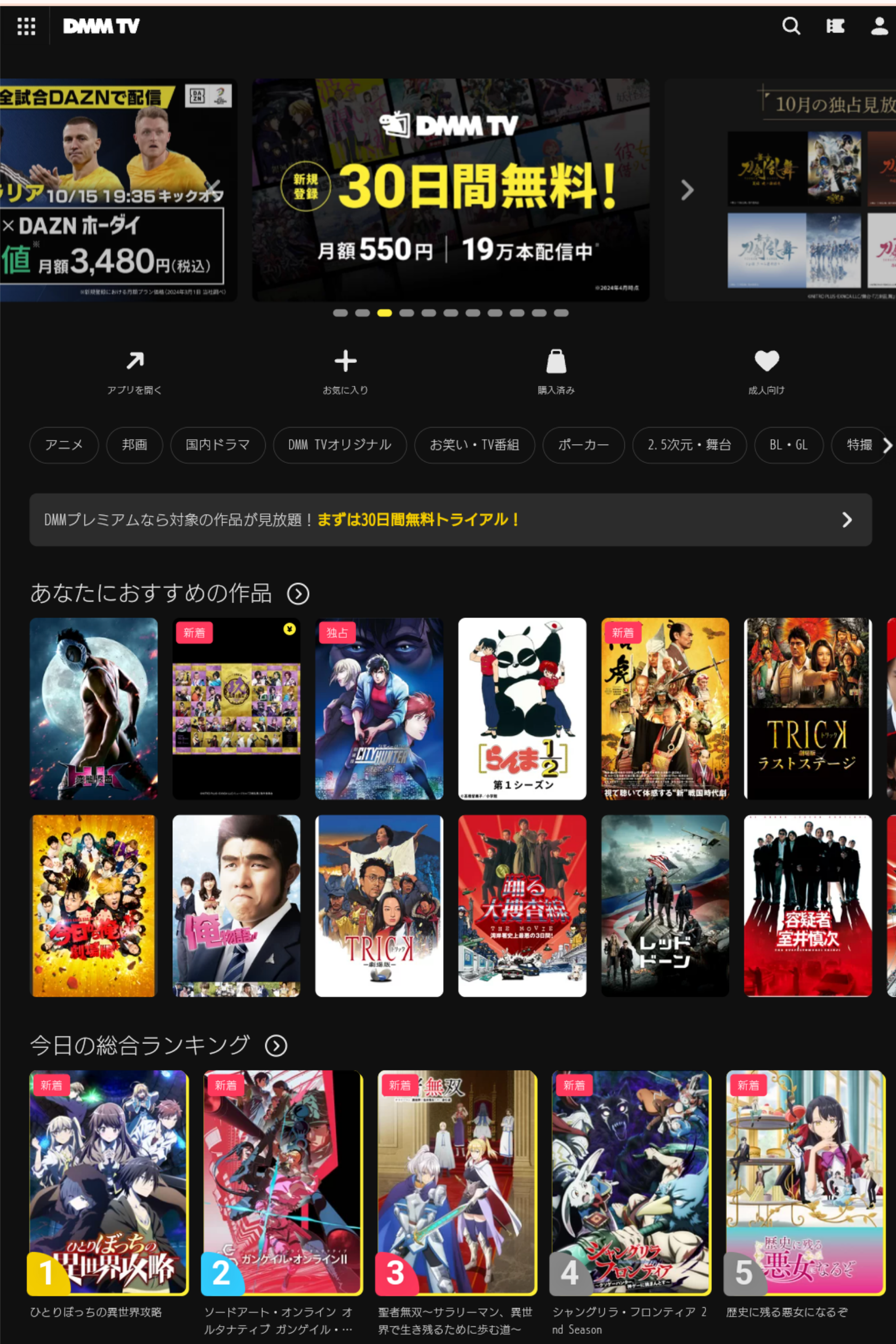The width and height of the screenshot is (896, 1344).
Task: Open 成人向け section
Action: 766,371
